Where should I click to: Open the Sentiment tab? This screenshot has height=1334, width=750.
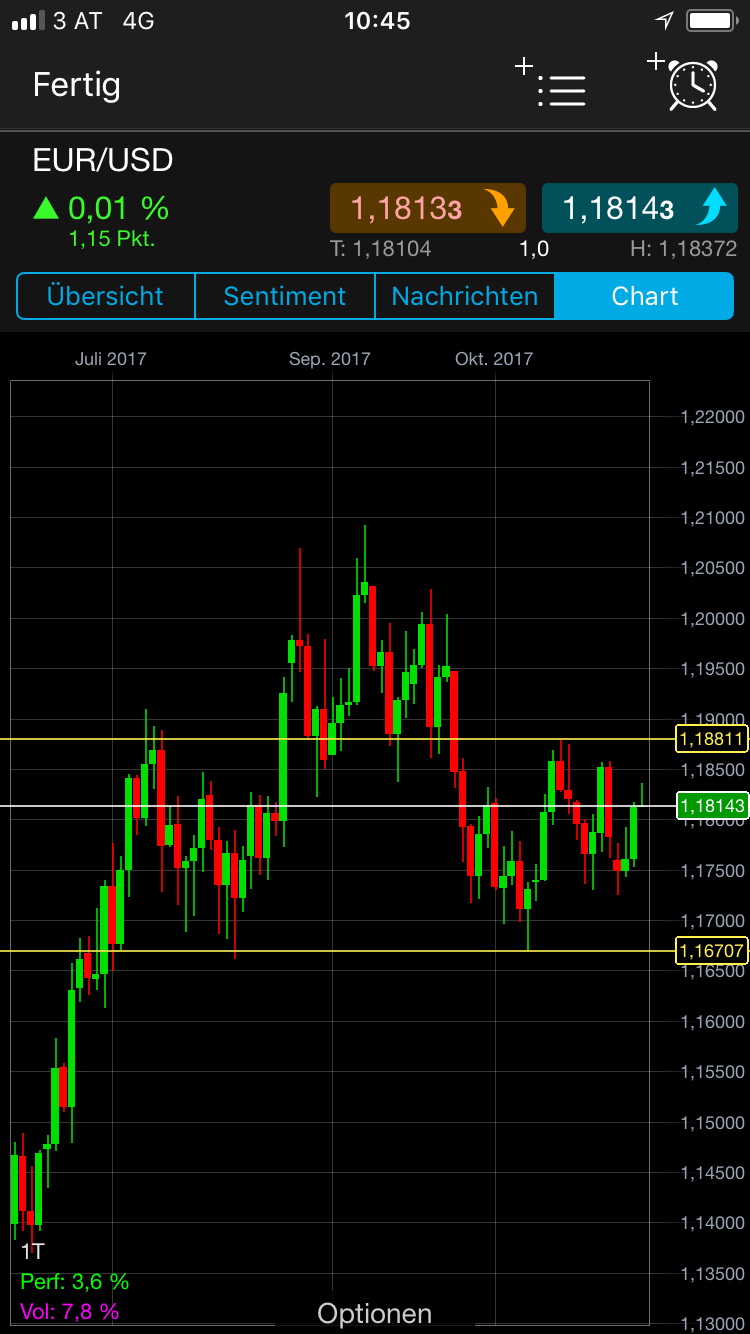tap(284, 296)
